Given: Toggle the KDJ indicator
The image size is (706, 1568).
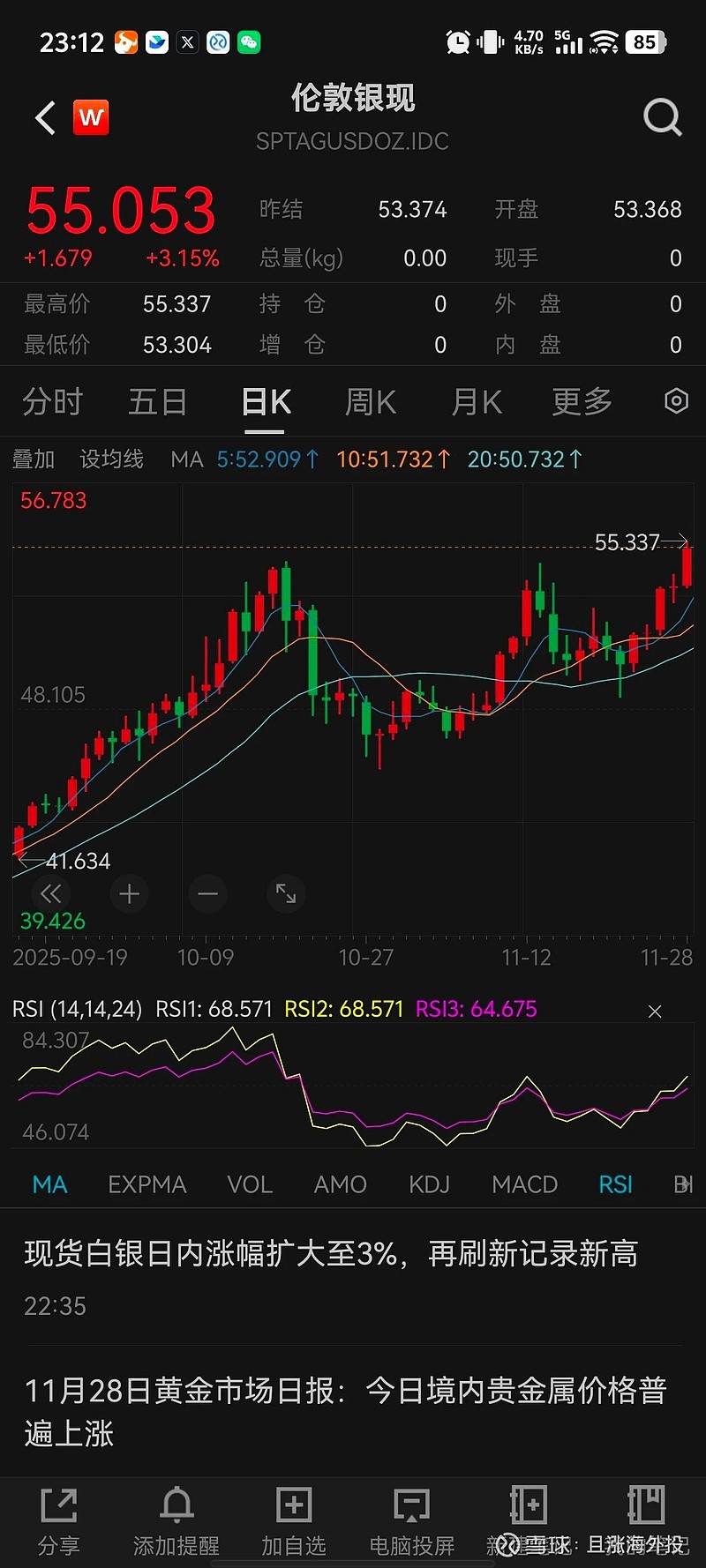Looking at the screenshot, I should click(x=429, y=1184).
